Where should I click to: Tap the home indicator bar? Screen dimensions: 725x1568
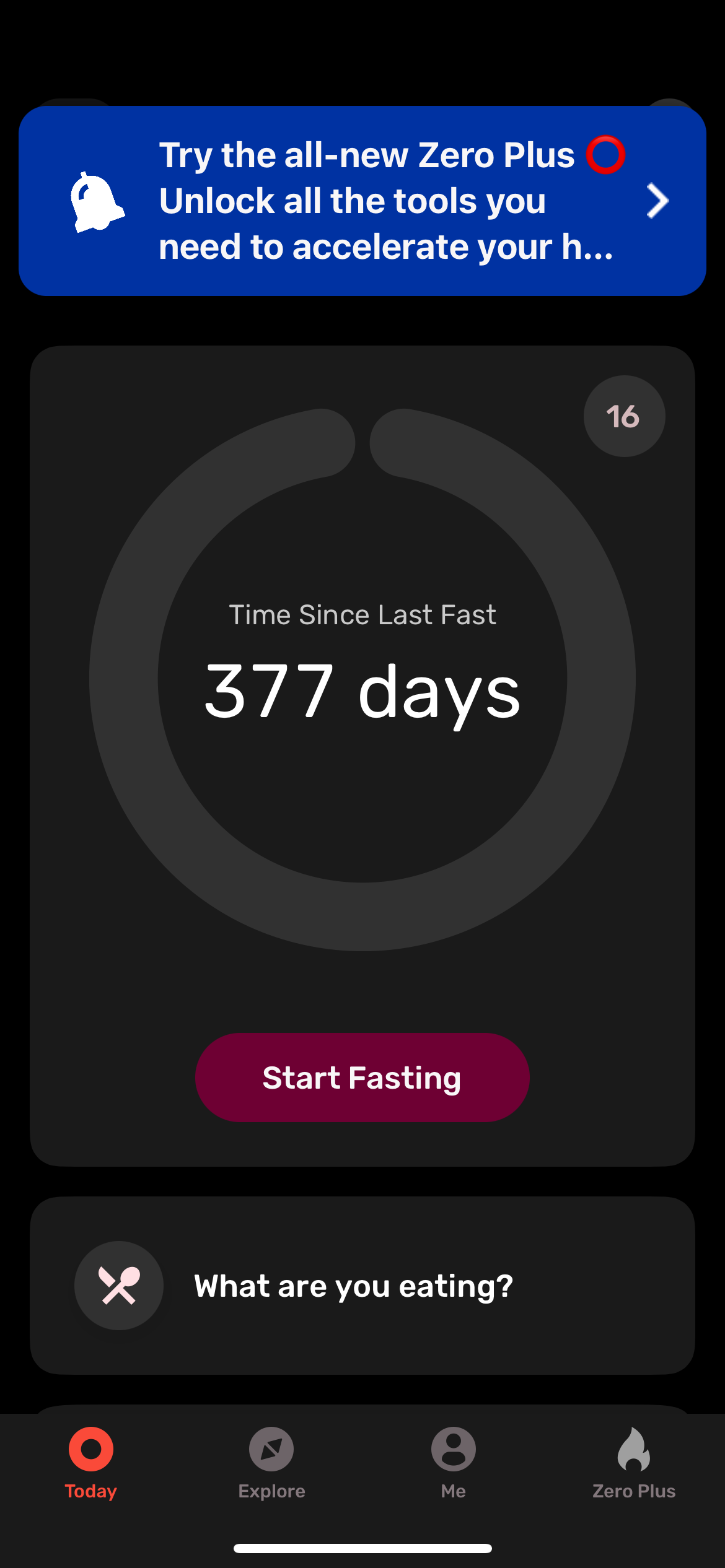[362, 1548]
